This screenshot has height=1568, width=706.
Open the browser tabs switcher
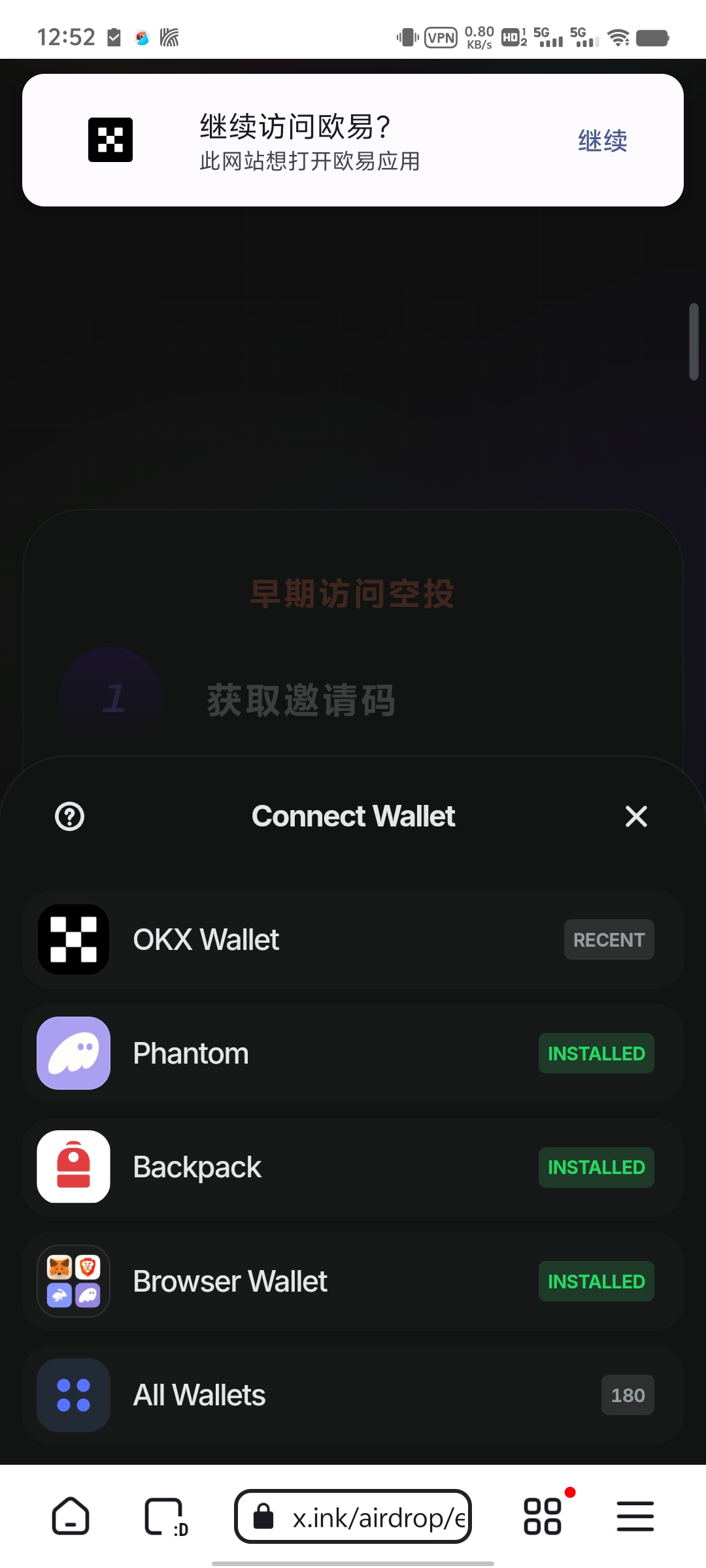tap(163, 1516)
